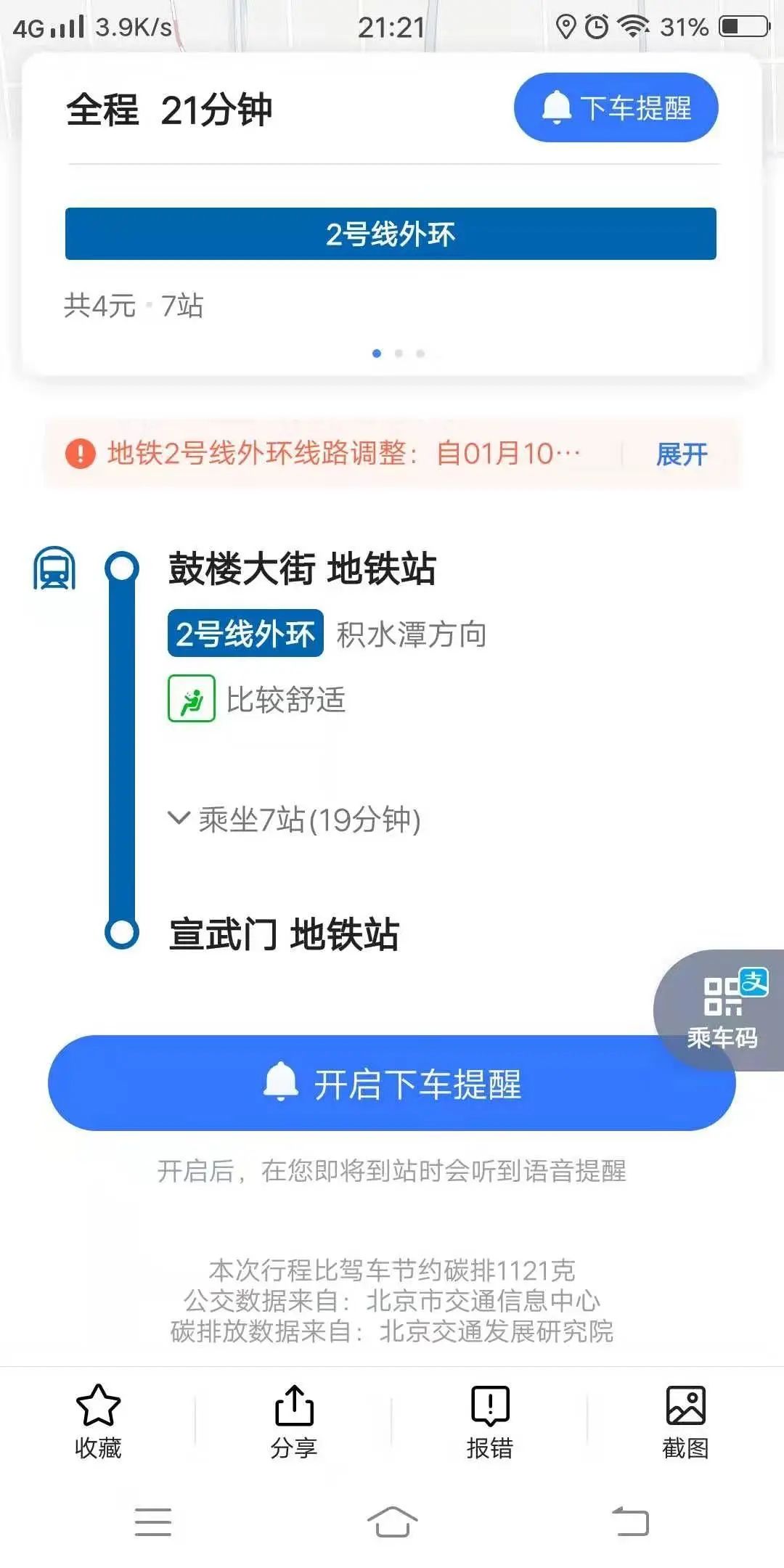Go to the system home screen

coord(392,1522)
